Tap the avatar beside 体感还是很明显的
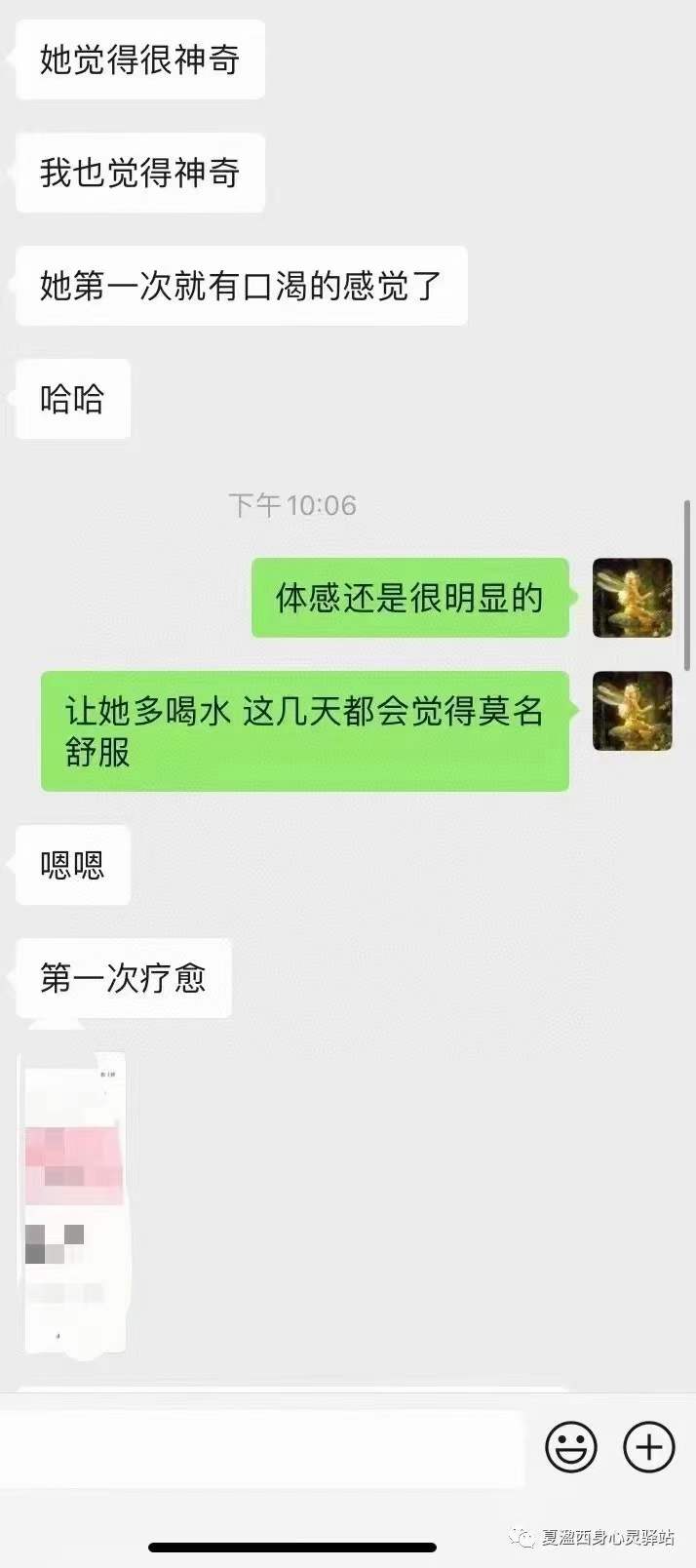 click(633, 598)
